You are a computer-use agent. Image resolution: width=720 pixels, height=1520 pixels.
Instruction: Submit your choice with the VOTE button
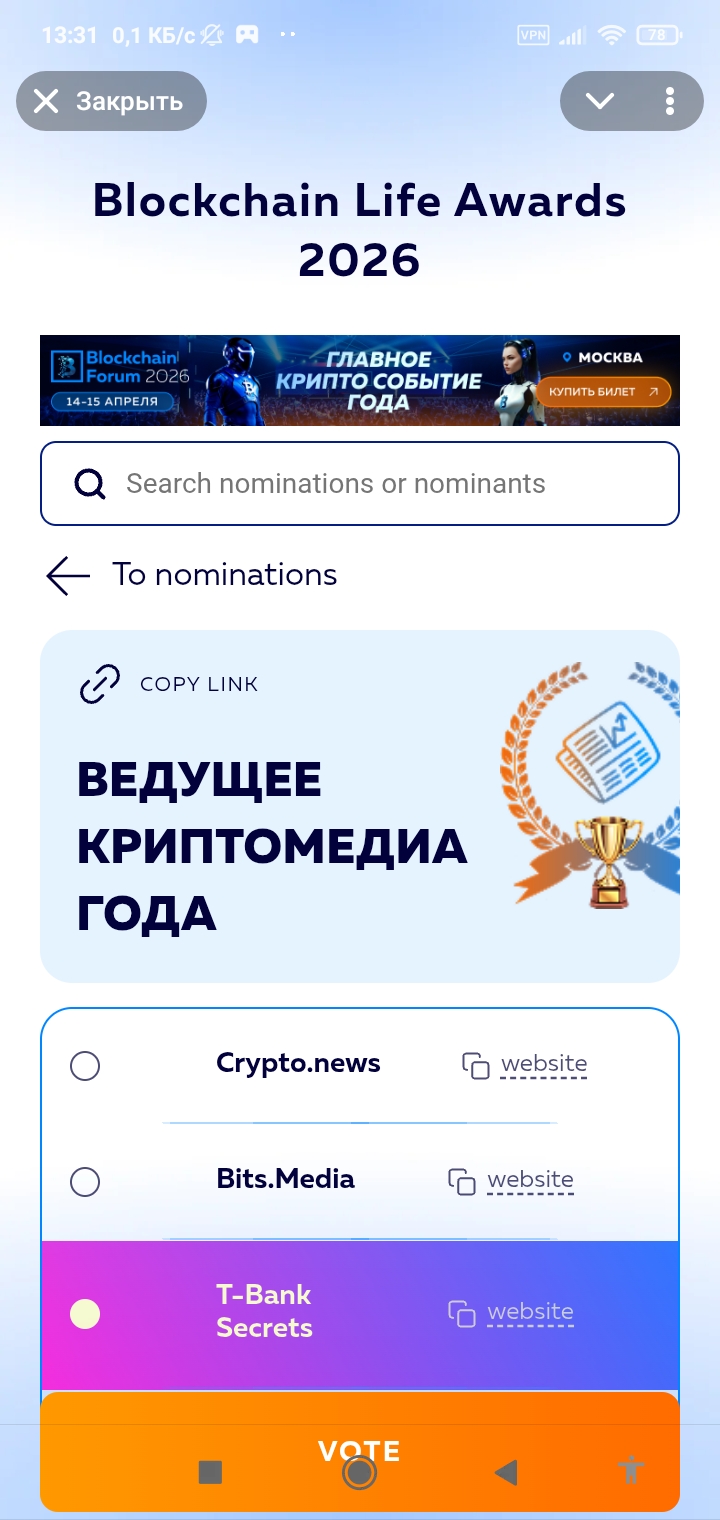[360, 1451]
